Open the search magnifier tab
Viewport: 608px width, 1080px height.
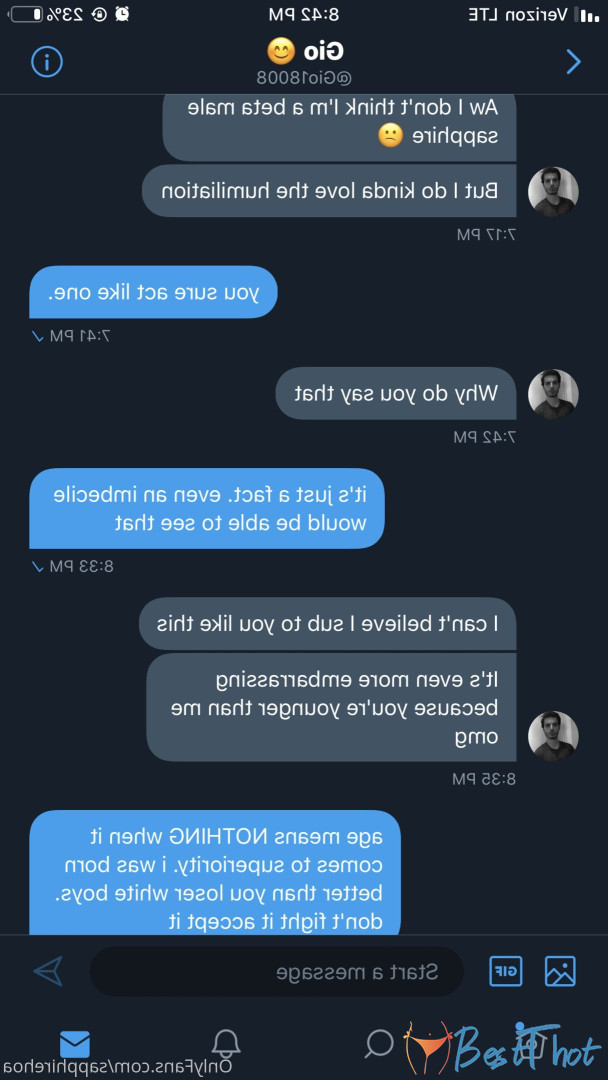click(379, 1044)
